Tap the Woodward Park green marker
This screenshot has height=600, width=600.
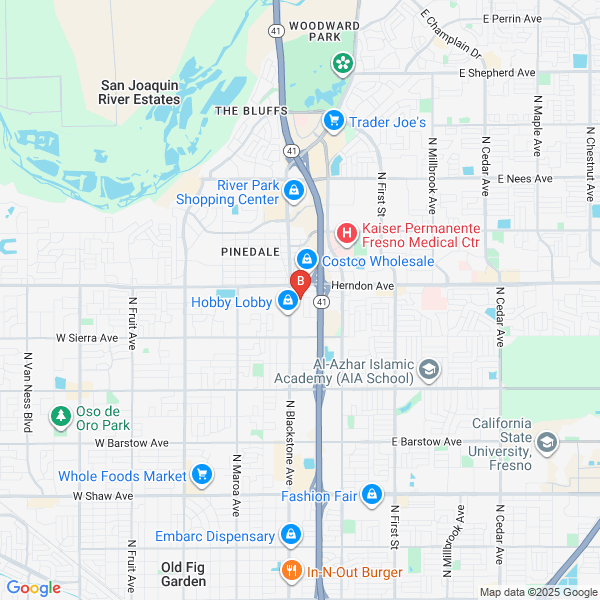coord(343,64)
